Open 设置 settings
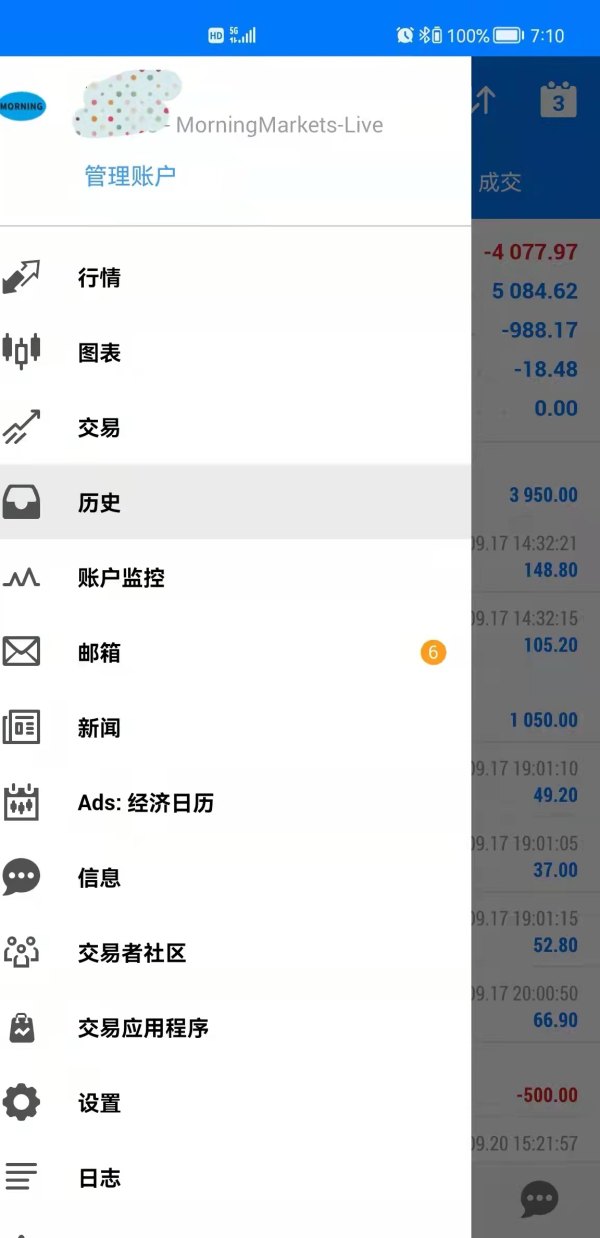The image size is (600, 1238). click(235, 1102)
